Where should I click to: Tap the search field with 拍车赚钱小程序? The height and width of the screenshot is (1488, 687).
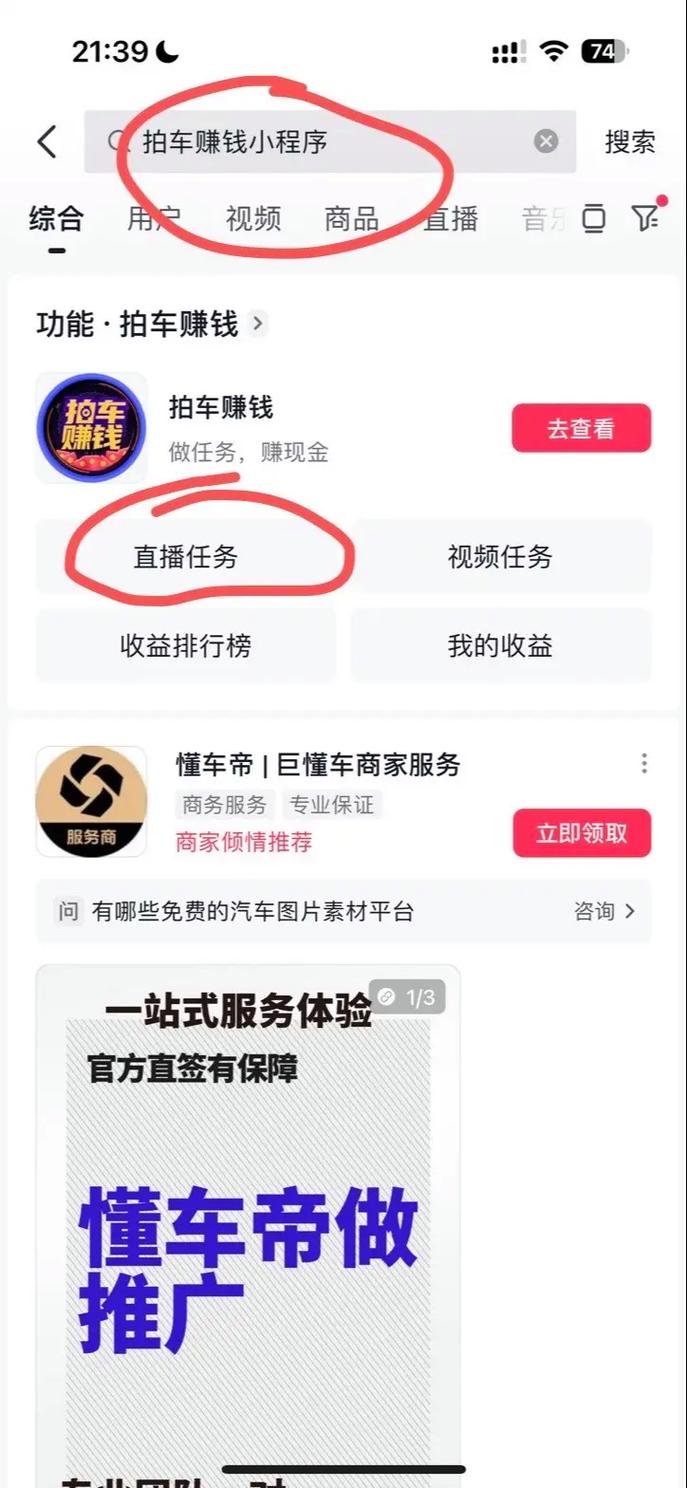pos(320,142)
